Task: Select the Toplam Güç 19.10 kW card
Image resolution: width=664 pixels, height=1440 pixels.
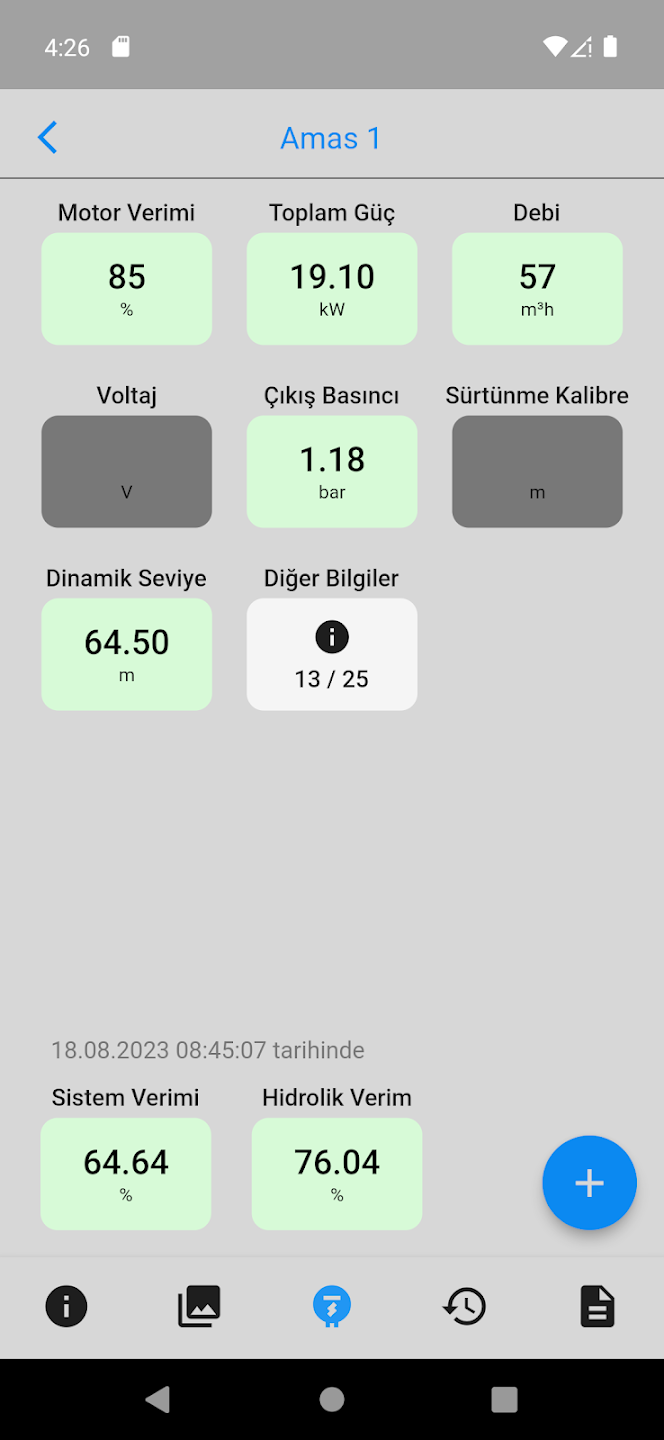Action: pyautogui.click(x=332, y=289)
